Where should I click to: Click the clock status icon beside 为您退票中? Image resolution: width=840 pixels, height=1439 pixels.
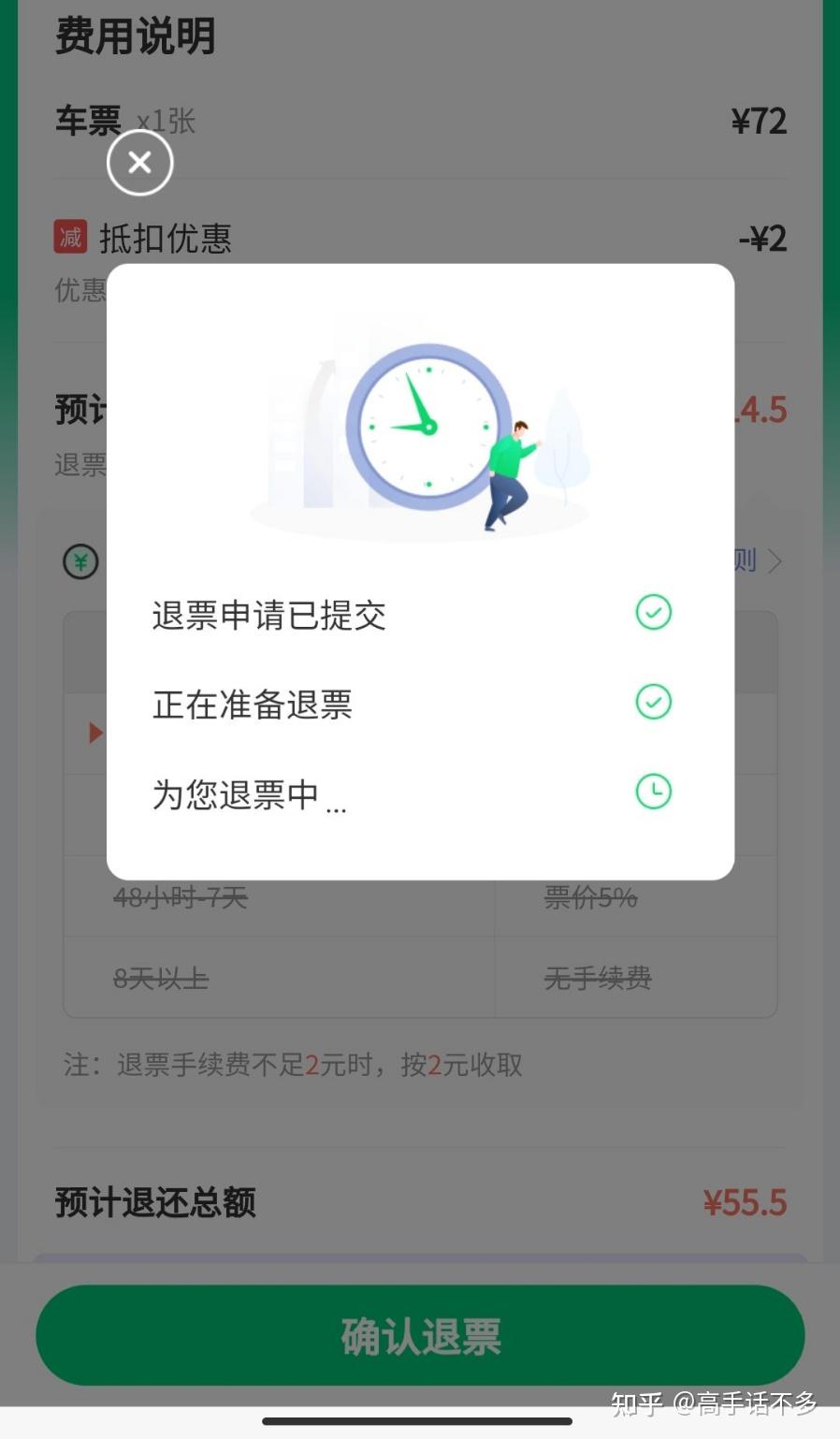point(653,791)
